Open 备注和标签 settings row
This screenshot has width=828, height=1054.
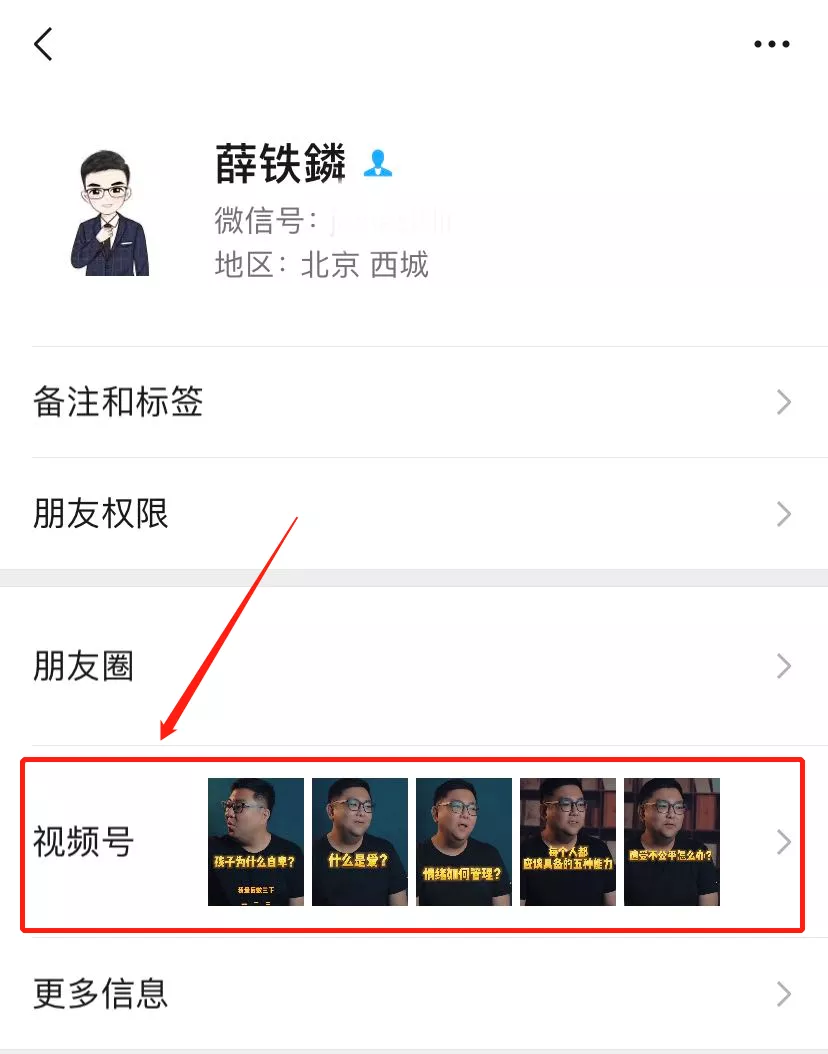click(x=414, y=402)
